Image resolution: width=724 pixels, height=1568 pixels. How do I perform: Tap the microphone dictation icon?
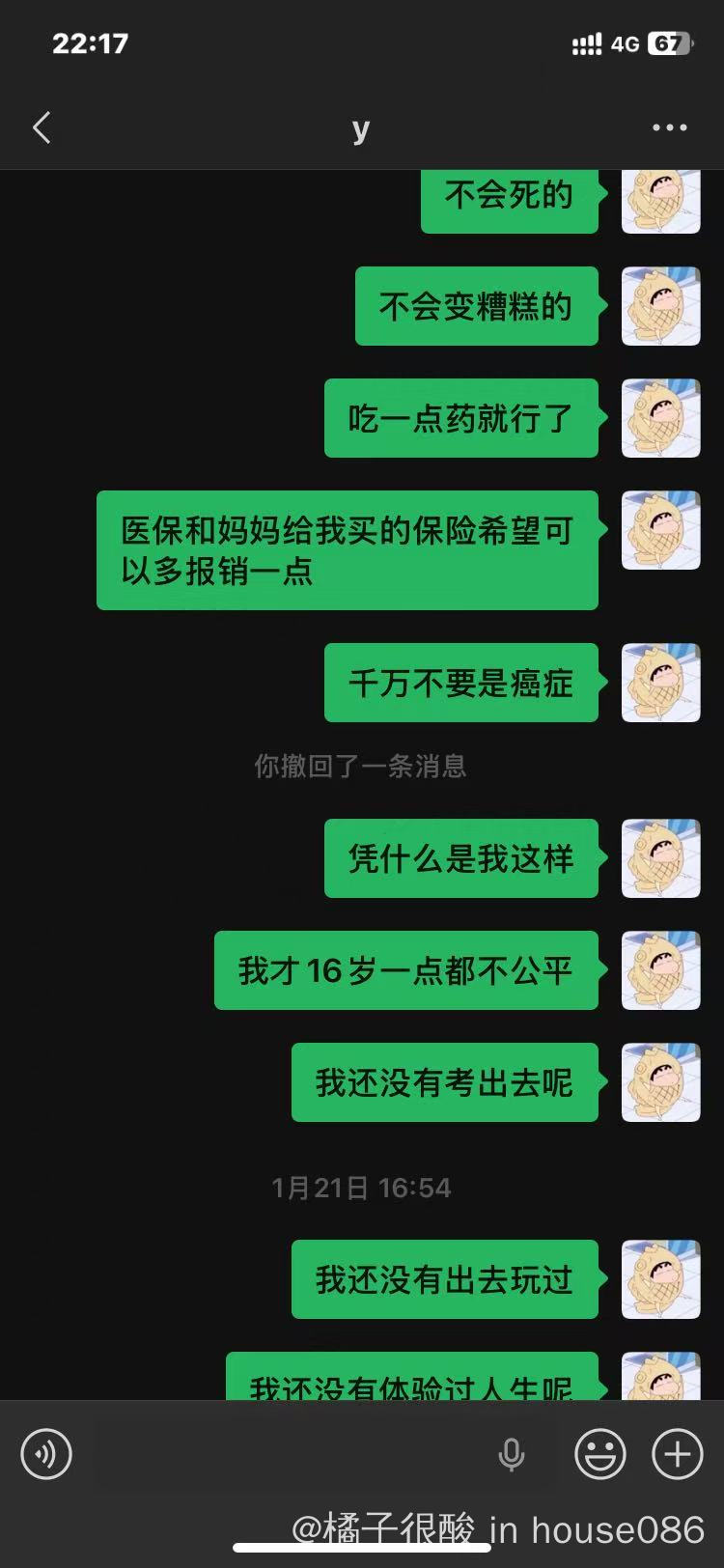coord(512,1453)
